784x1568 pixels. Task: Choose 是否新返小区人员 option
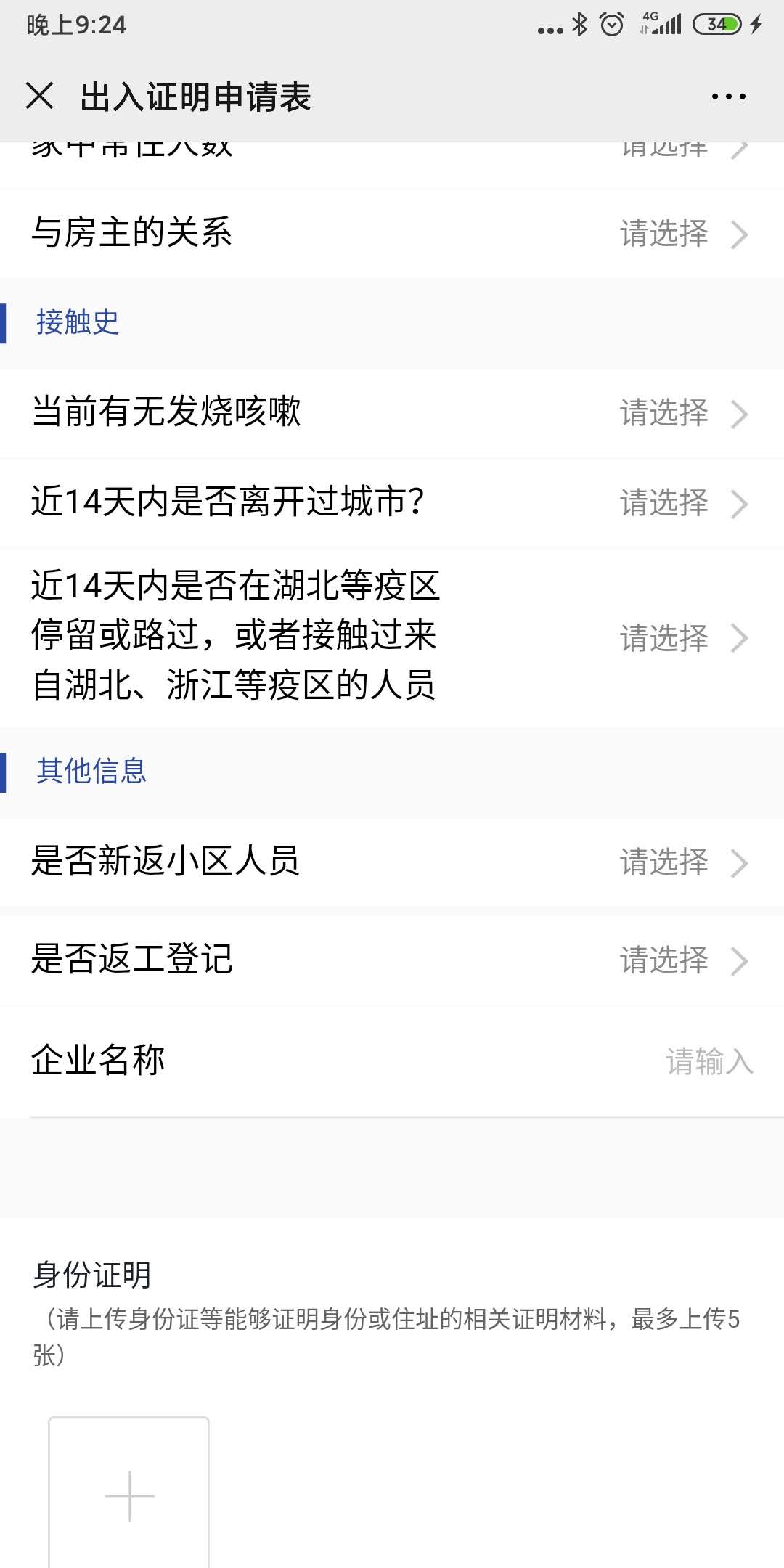tap(682, 862)
